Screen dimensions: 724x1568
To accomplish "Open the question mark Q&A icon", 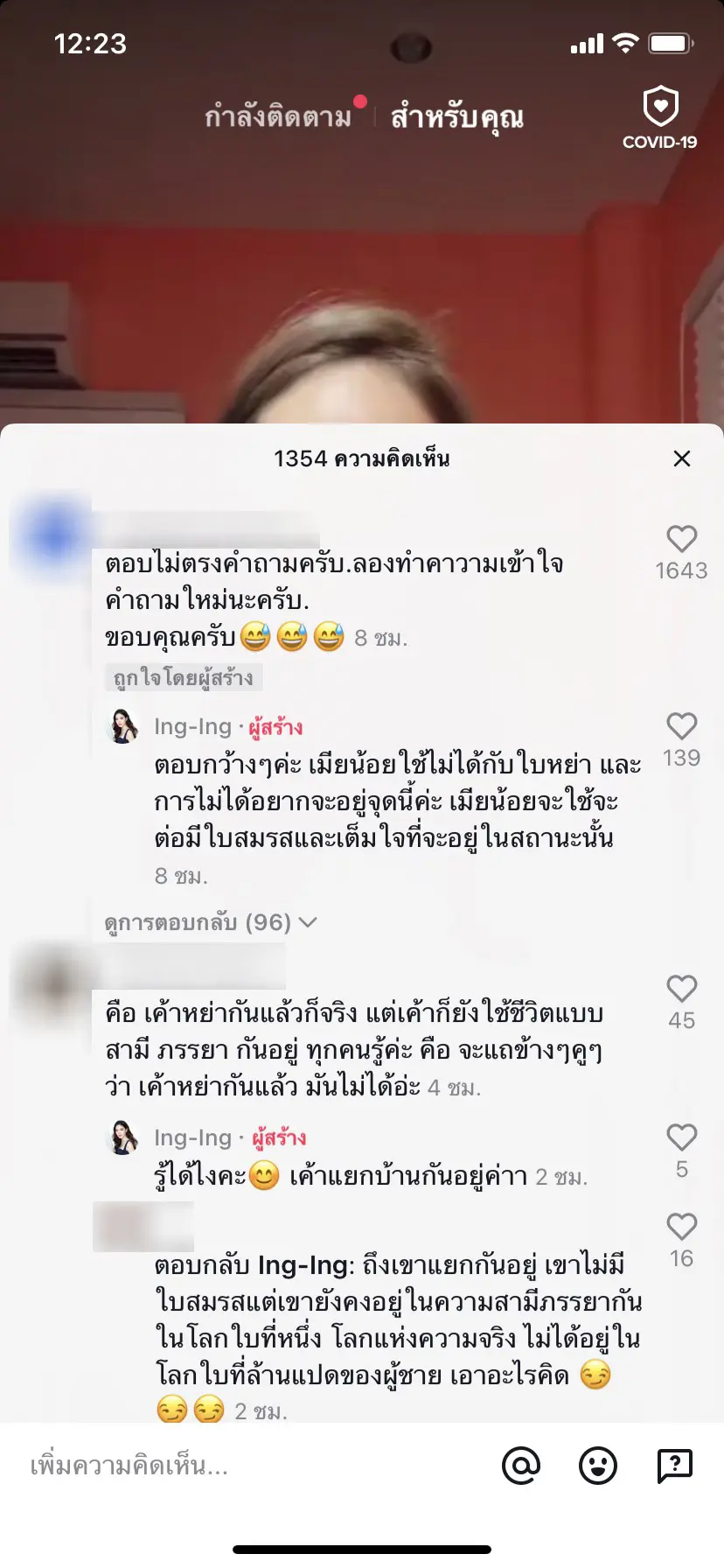I will tap(674, 1465).
